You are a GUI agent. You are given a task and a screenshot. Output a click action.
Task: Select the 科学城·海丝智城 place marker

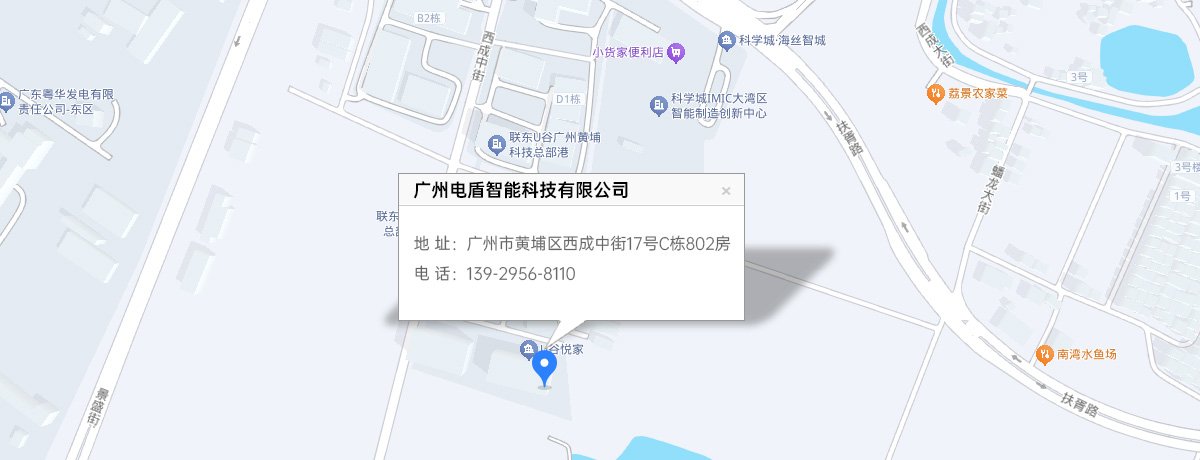[727, 40]
